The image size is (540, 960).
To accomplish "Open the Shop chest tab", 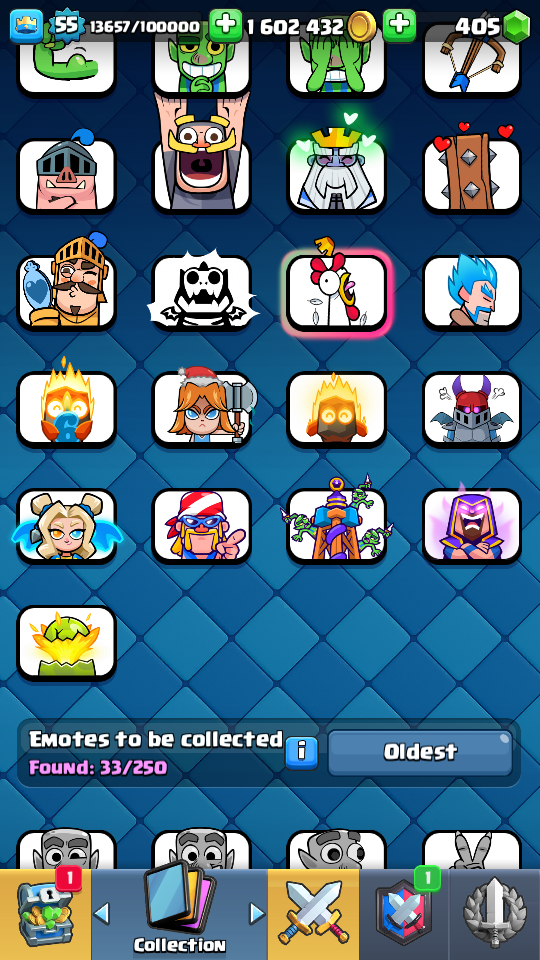I will click(45, 914).
